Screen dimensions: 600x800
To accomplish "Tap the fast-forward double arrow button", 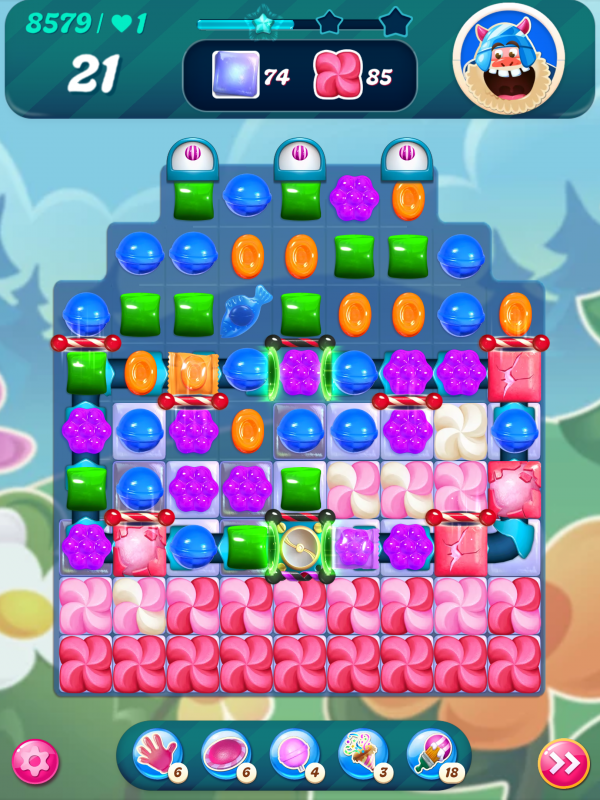I will pos(563,763).
